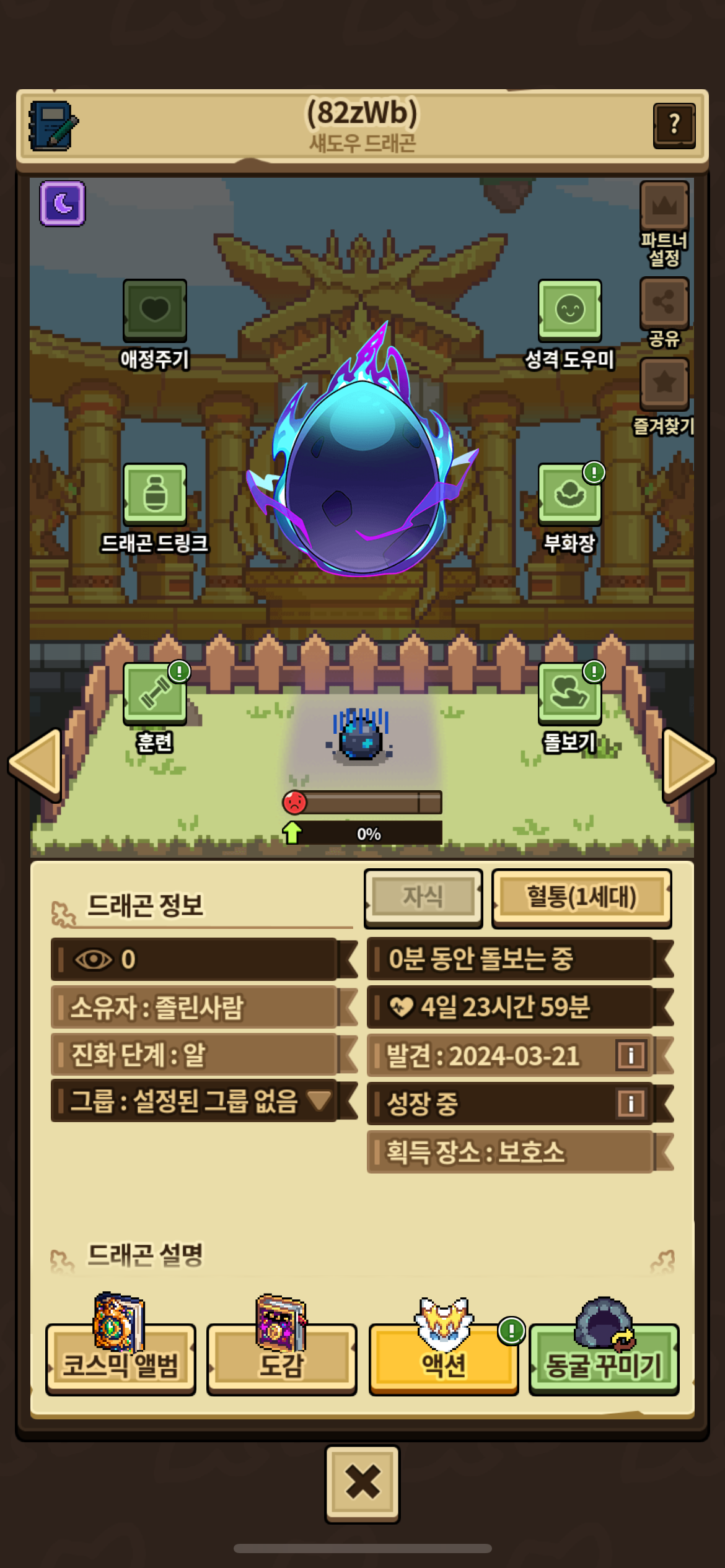The width and height of the screenshot is (725, 1568).
Task: Share this dragon with 공유
Action: click(664, 303)
